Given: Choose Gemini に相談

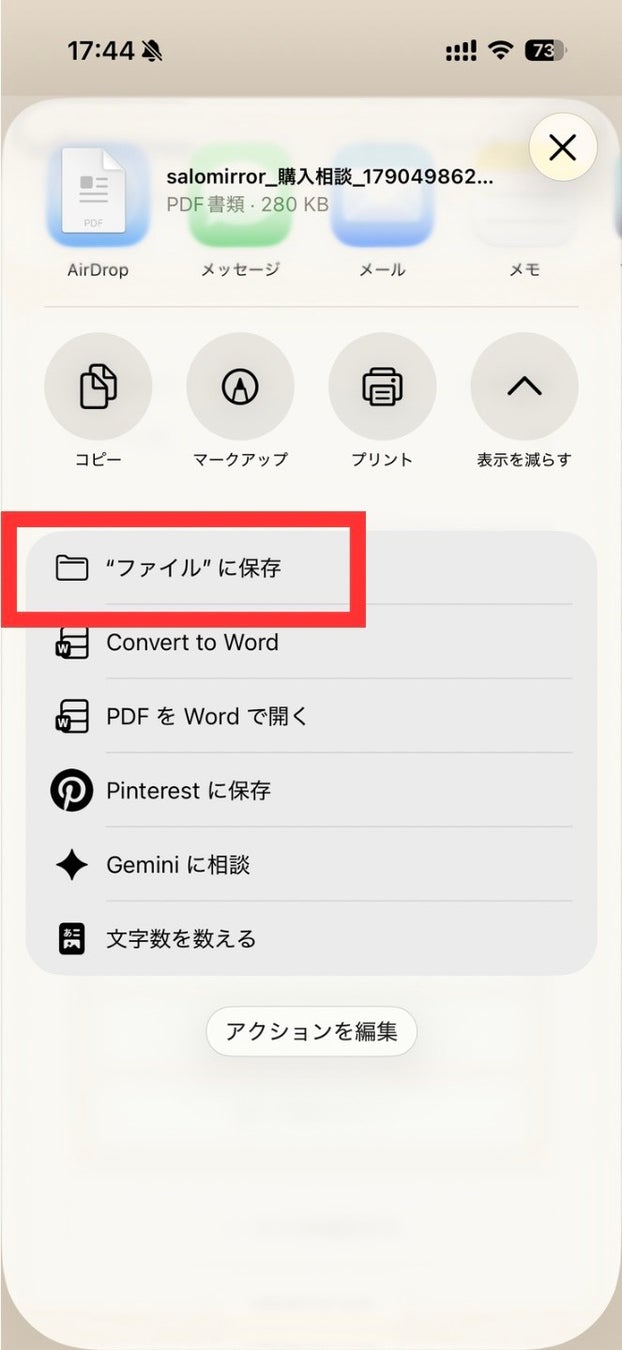Looking at the screenshot, I should tap(311, 864).
